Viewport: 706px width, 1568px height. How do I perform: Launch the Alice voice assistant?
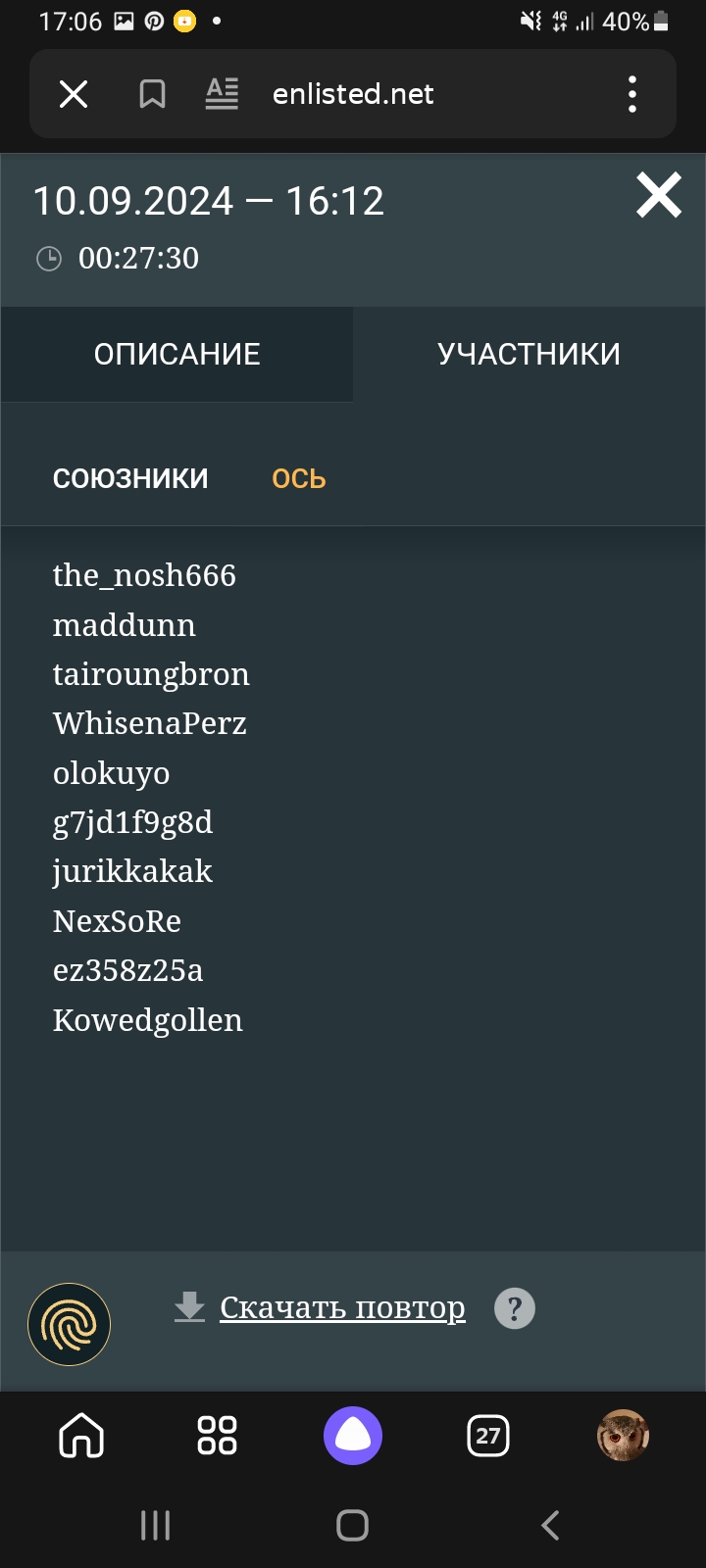(x=353, y=1436)
